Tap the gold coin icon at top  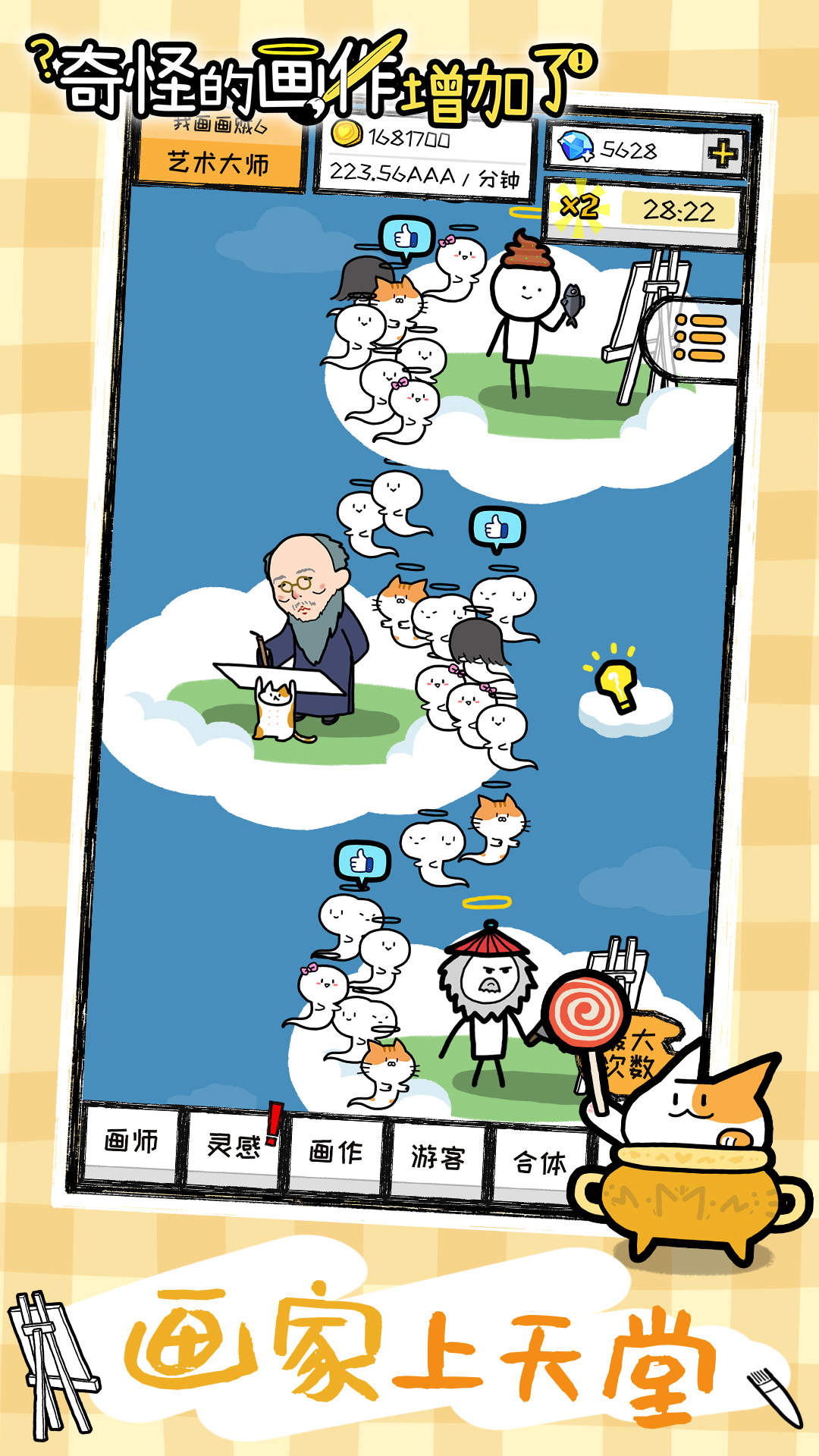pyautogui.click(x=349, y=133)
